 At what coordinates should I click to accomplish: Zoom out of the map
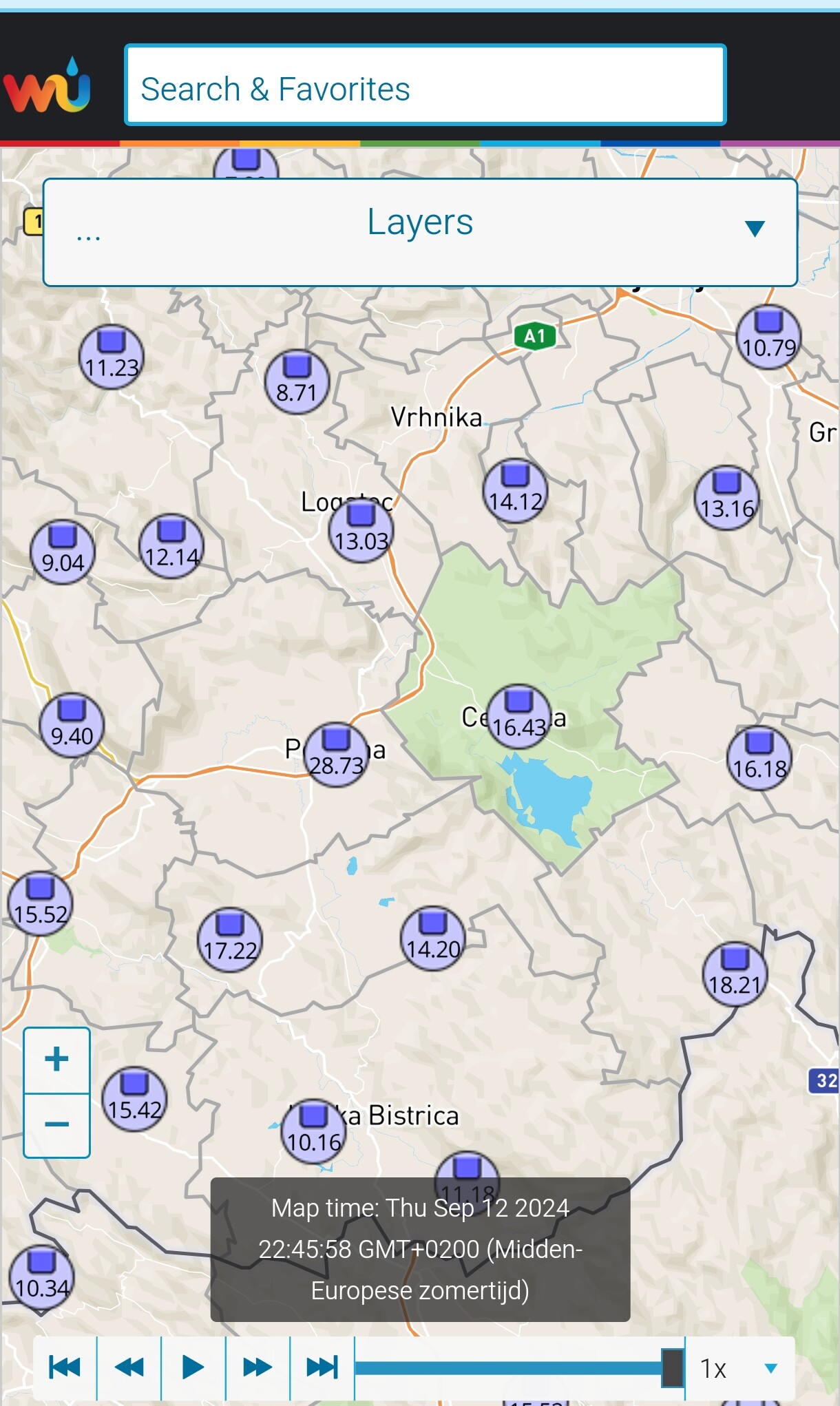point(56,1125)
